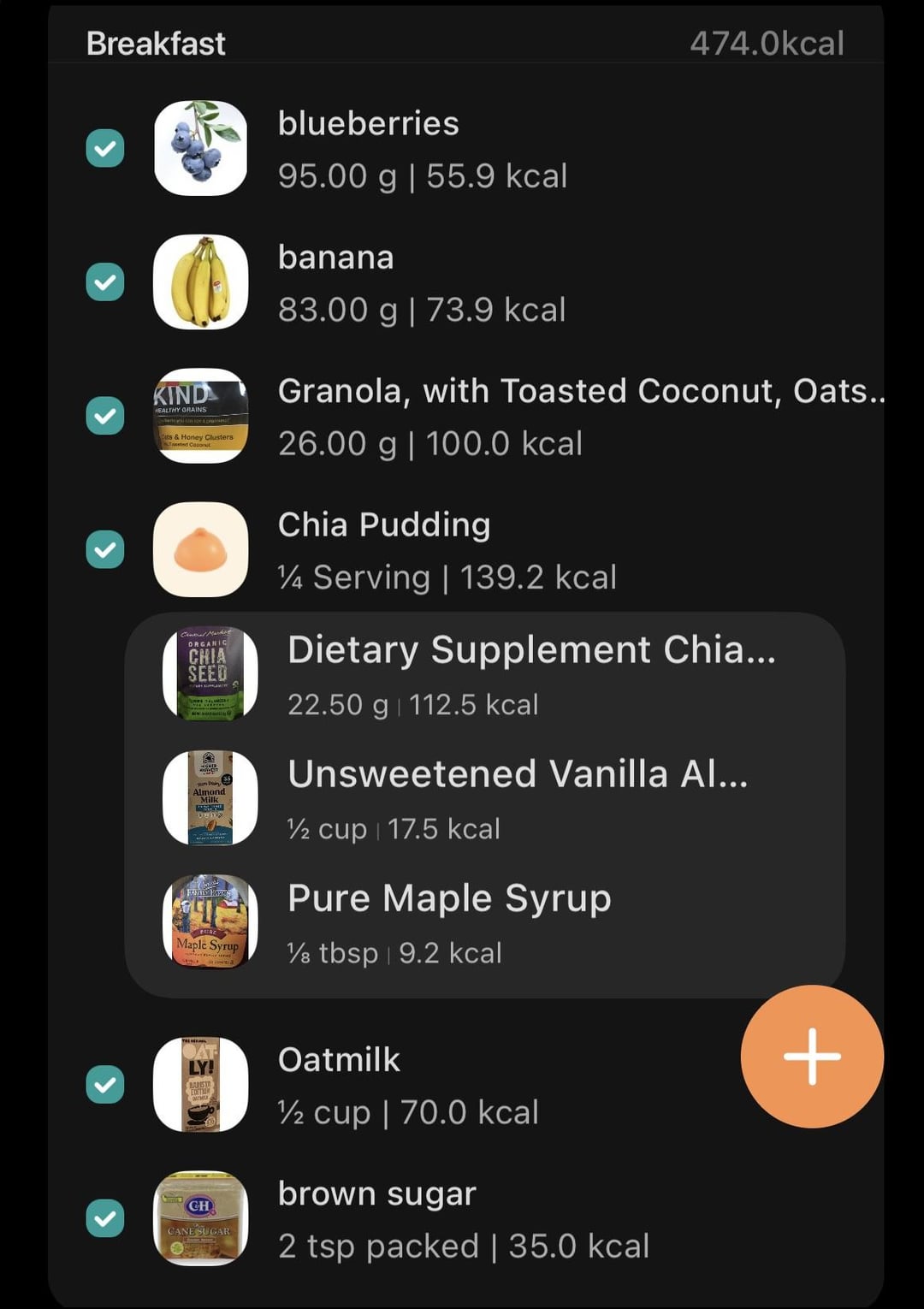Untick the Oatmilk checkbox

105,1085
